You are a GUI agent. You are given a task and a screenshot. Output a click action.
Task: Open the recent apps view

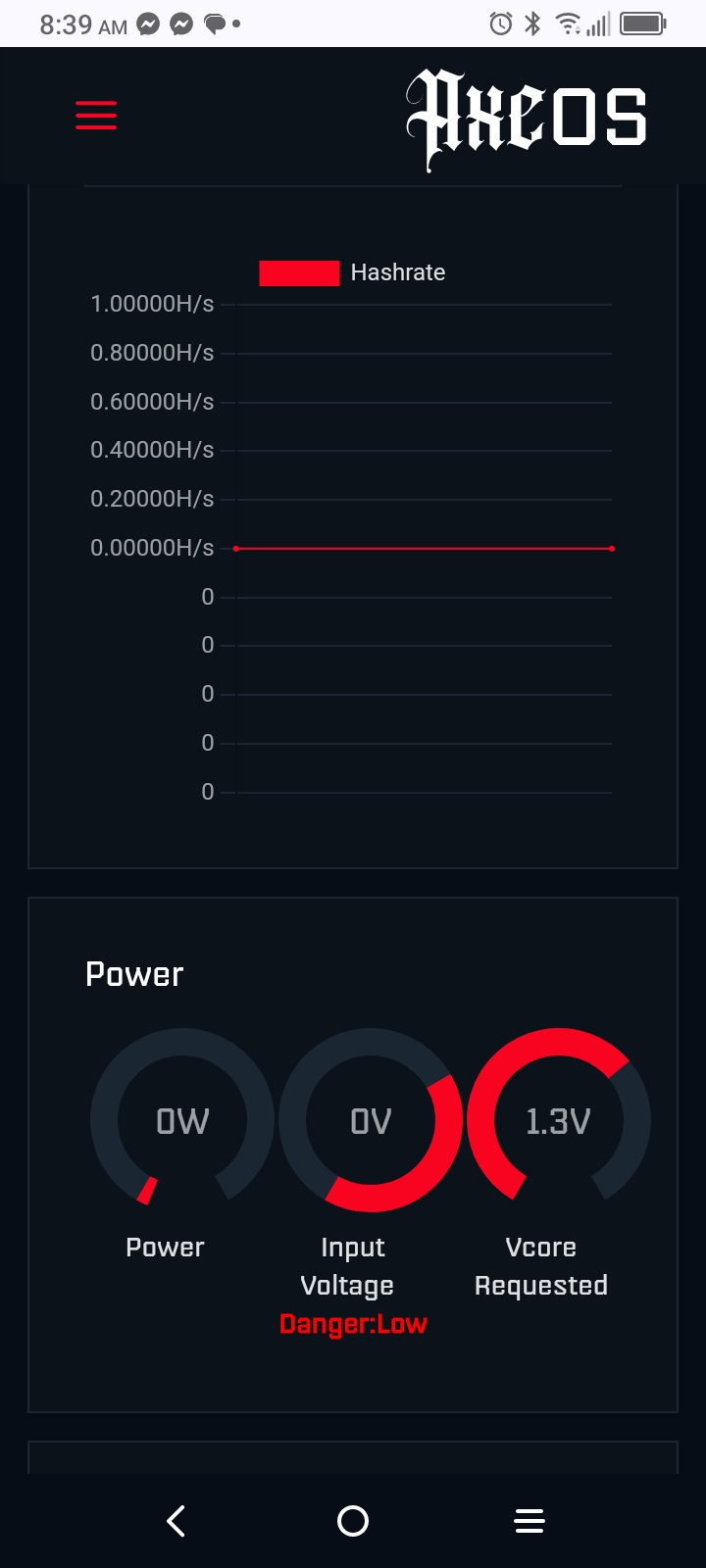point(529,1521)
